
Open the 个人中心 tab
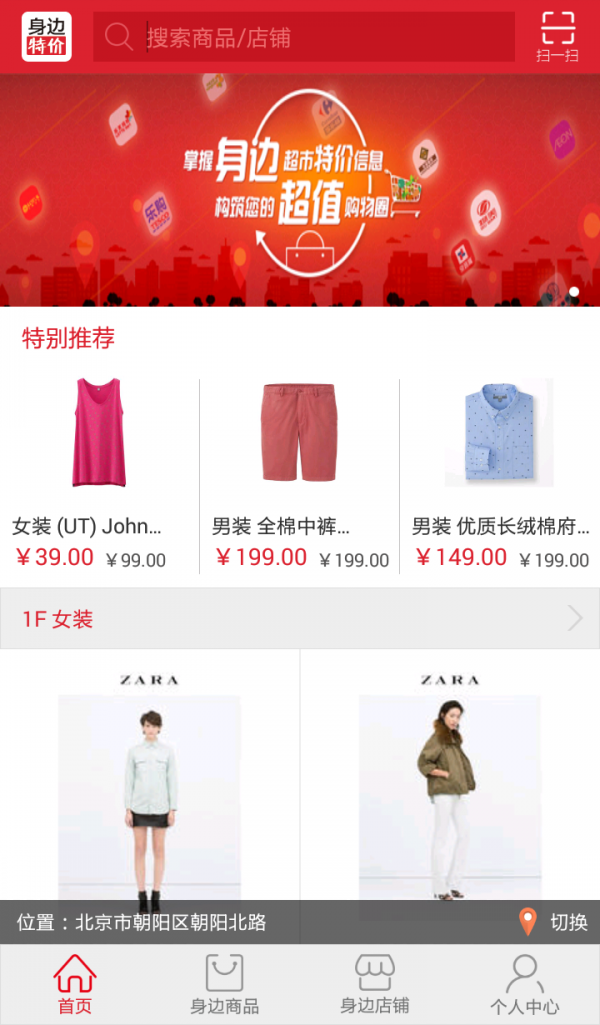click(x=524, y=985)
